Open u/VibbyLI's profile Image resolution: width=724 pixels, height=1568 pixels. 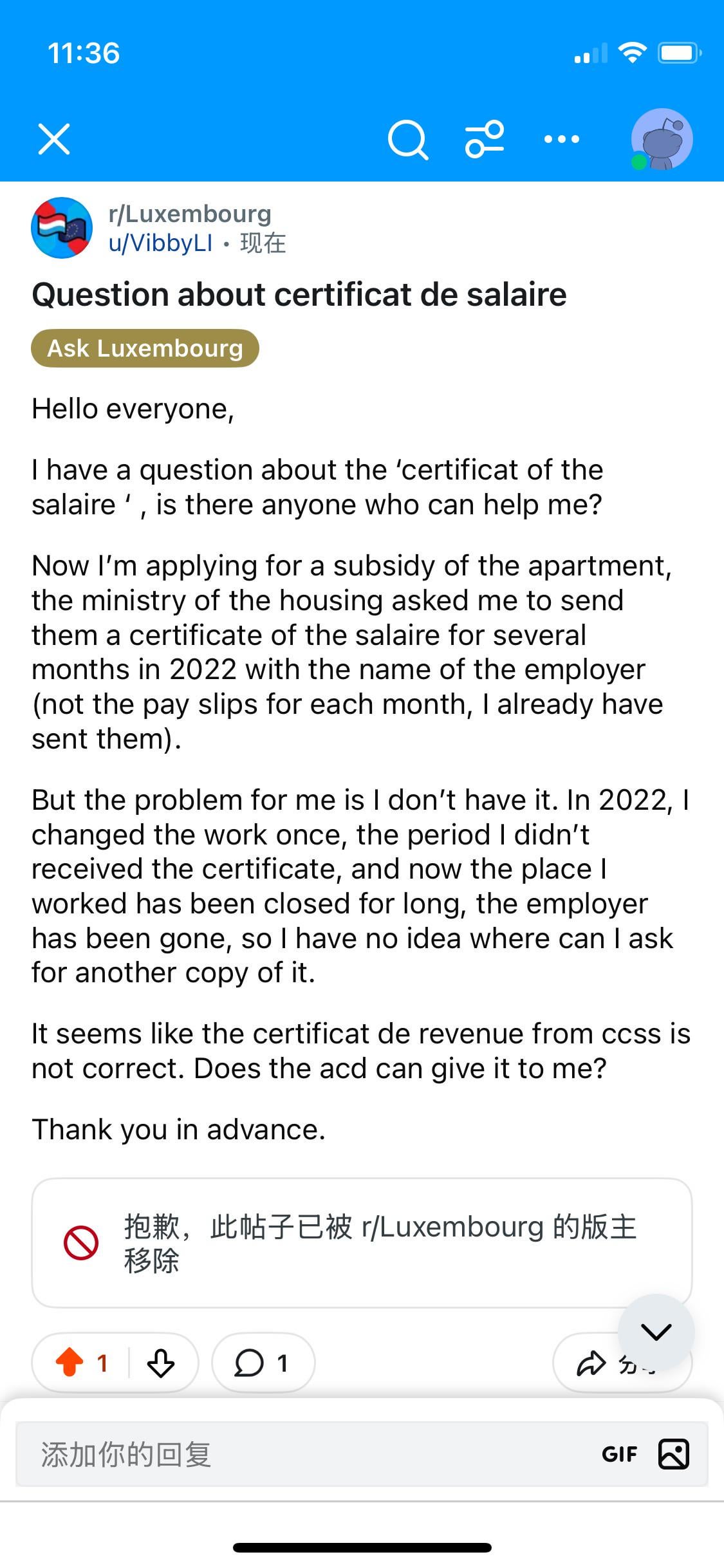click(x=160, y=243)
